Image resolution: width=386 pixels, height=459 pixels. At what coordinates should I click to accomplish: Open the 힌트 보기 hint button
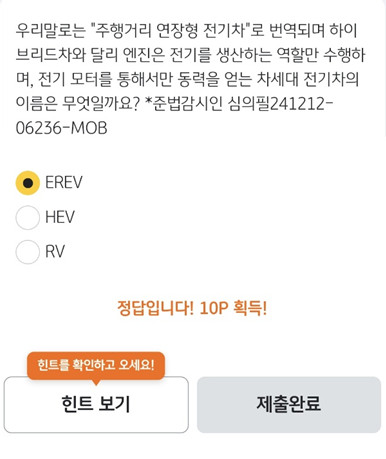tap(96, 404)
